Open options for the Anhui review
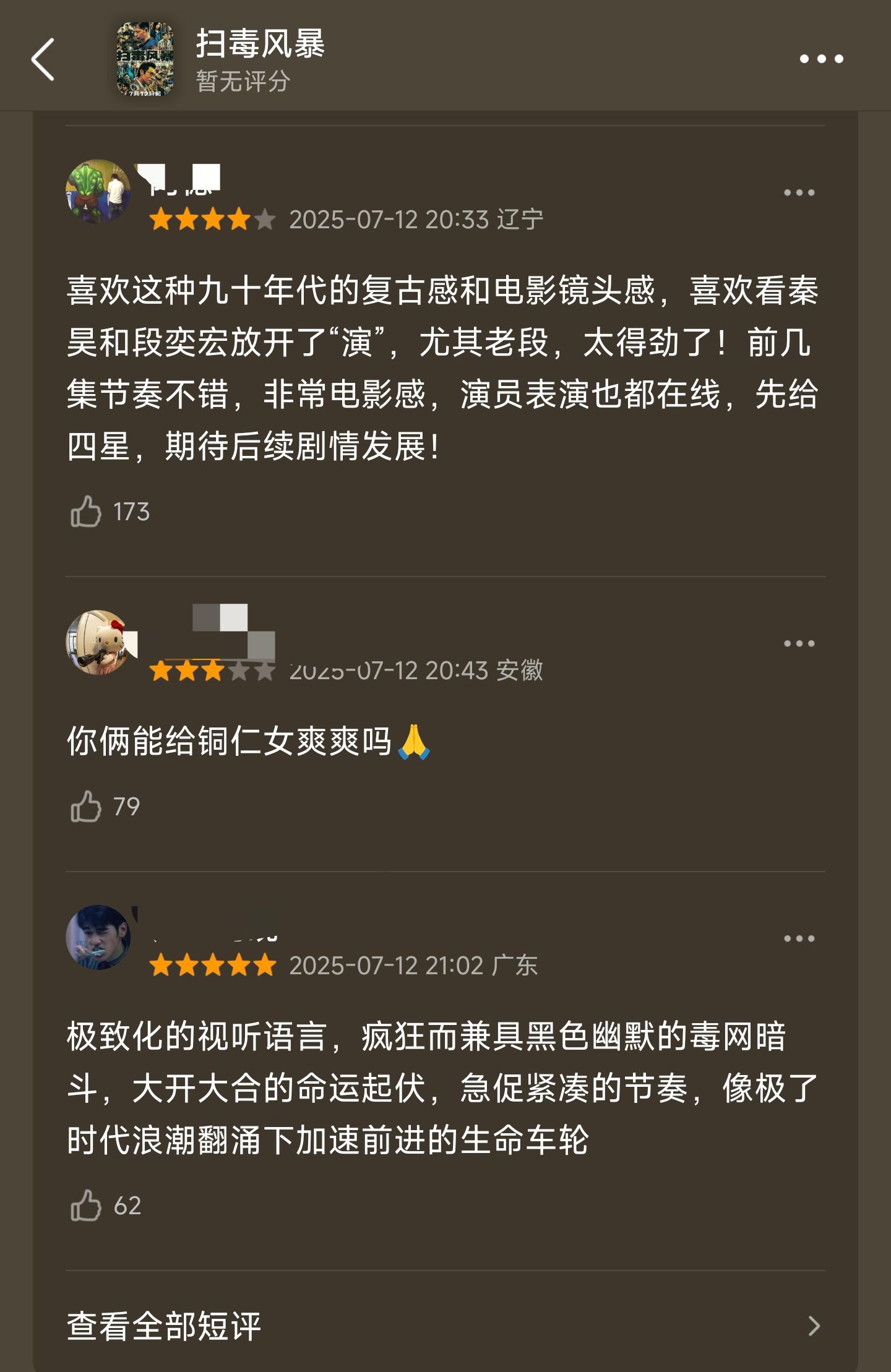 pos(799,644)
